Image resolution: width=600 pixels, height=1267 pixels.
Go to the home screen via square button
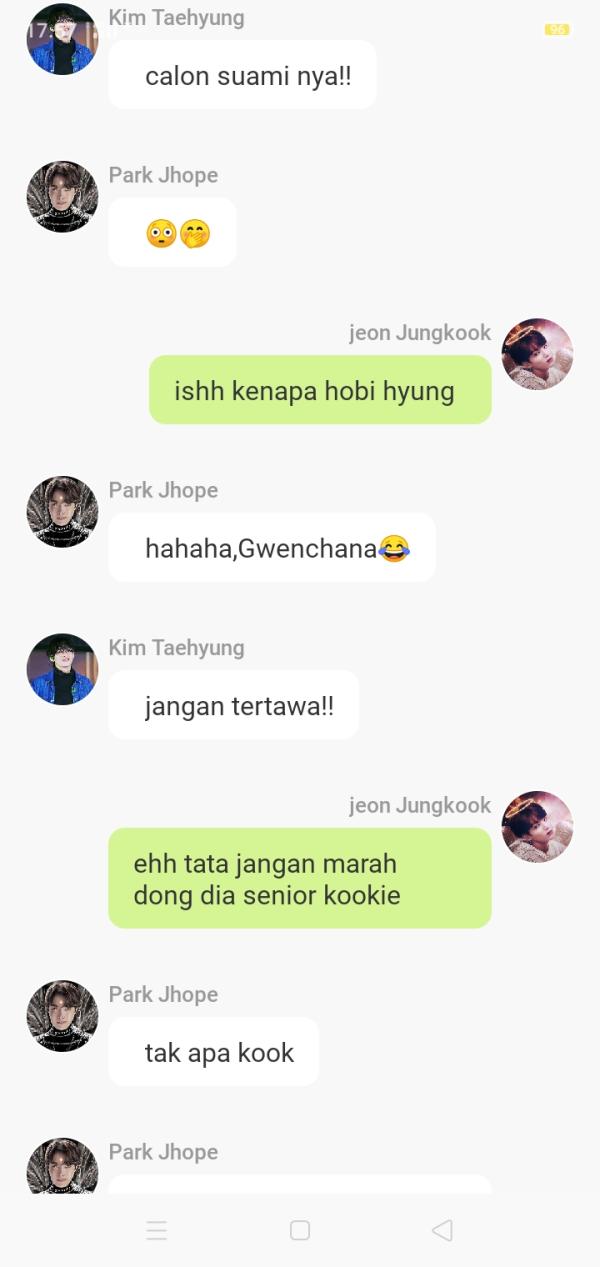coord(300,1230)
